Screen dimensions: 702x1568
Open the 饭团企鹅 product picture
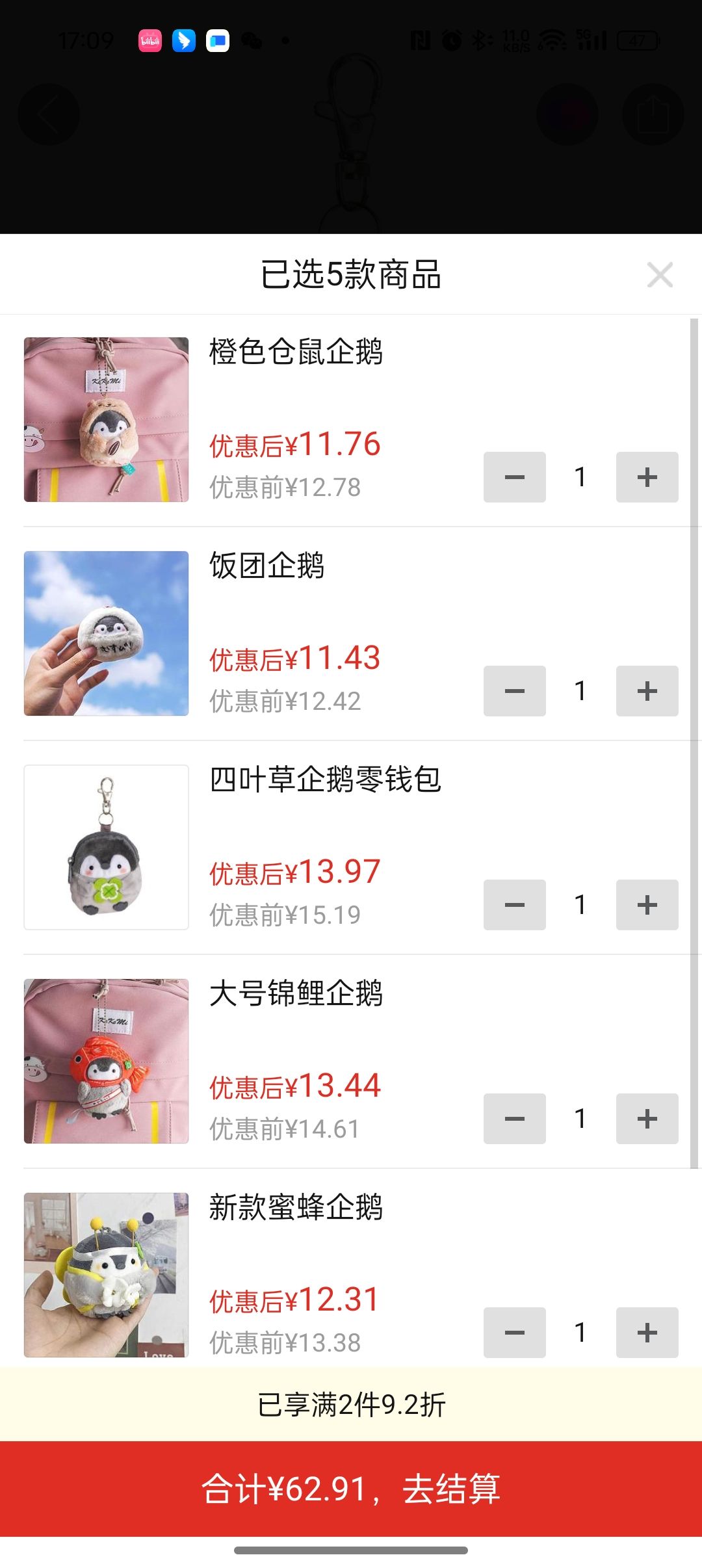[x=106, y=633]
